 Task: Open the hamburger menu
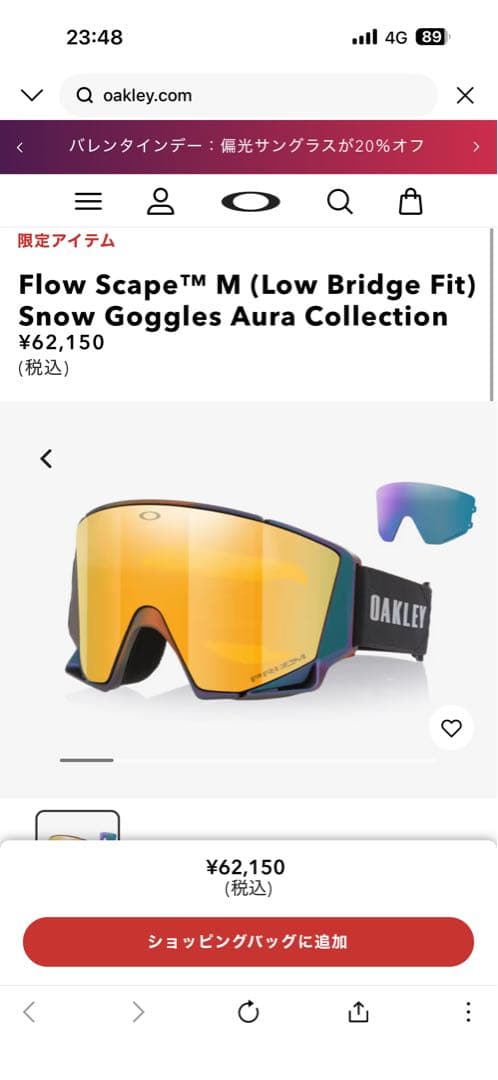point(88,201)
